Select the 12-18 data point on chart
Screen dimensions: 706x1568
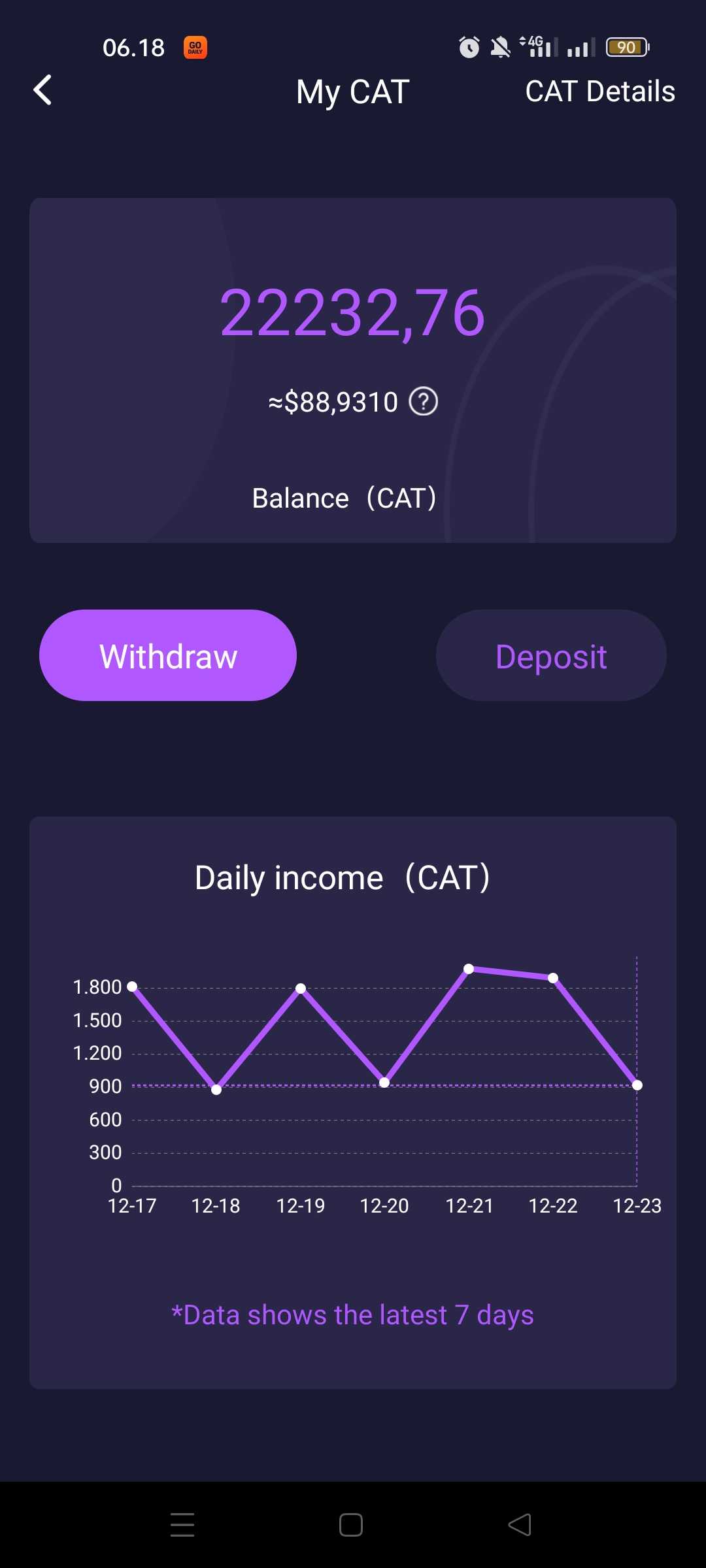point(216,1089)
